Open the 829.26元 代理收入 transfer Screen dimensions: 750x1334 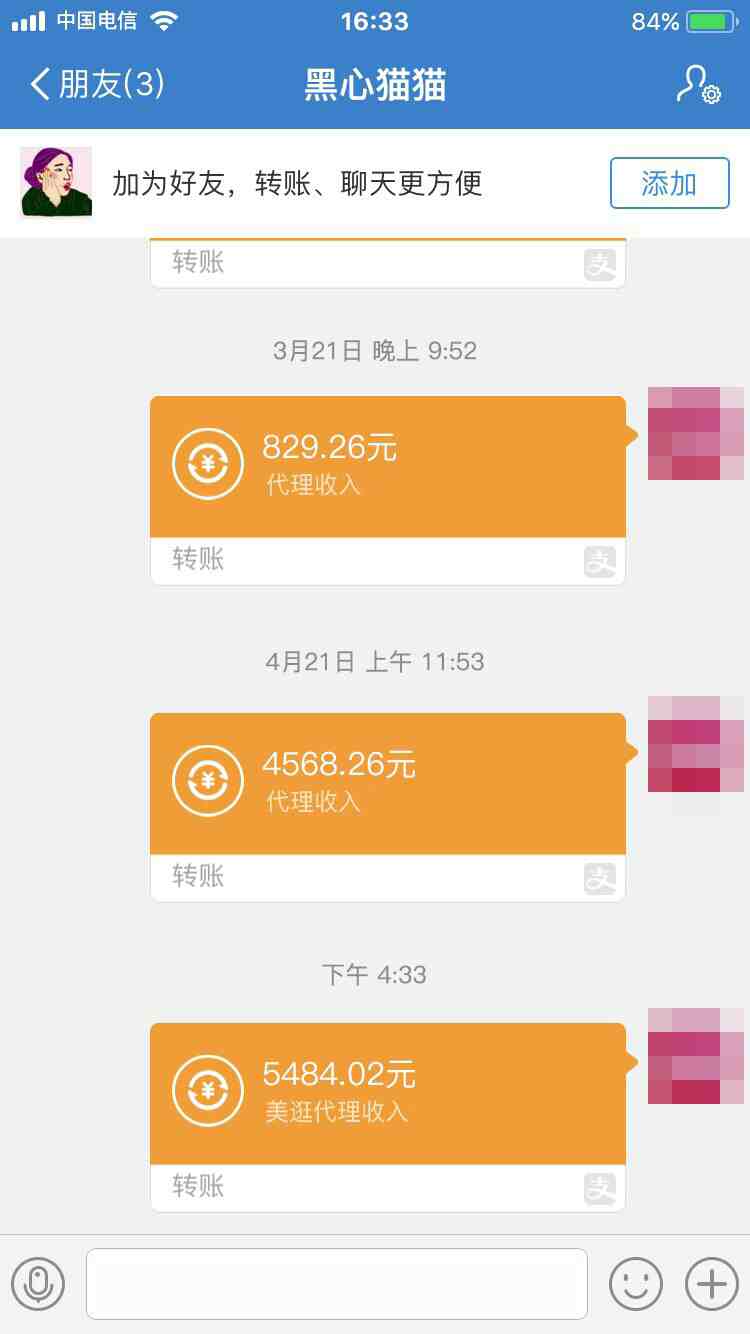[387, 467]
